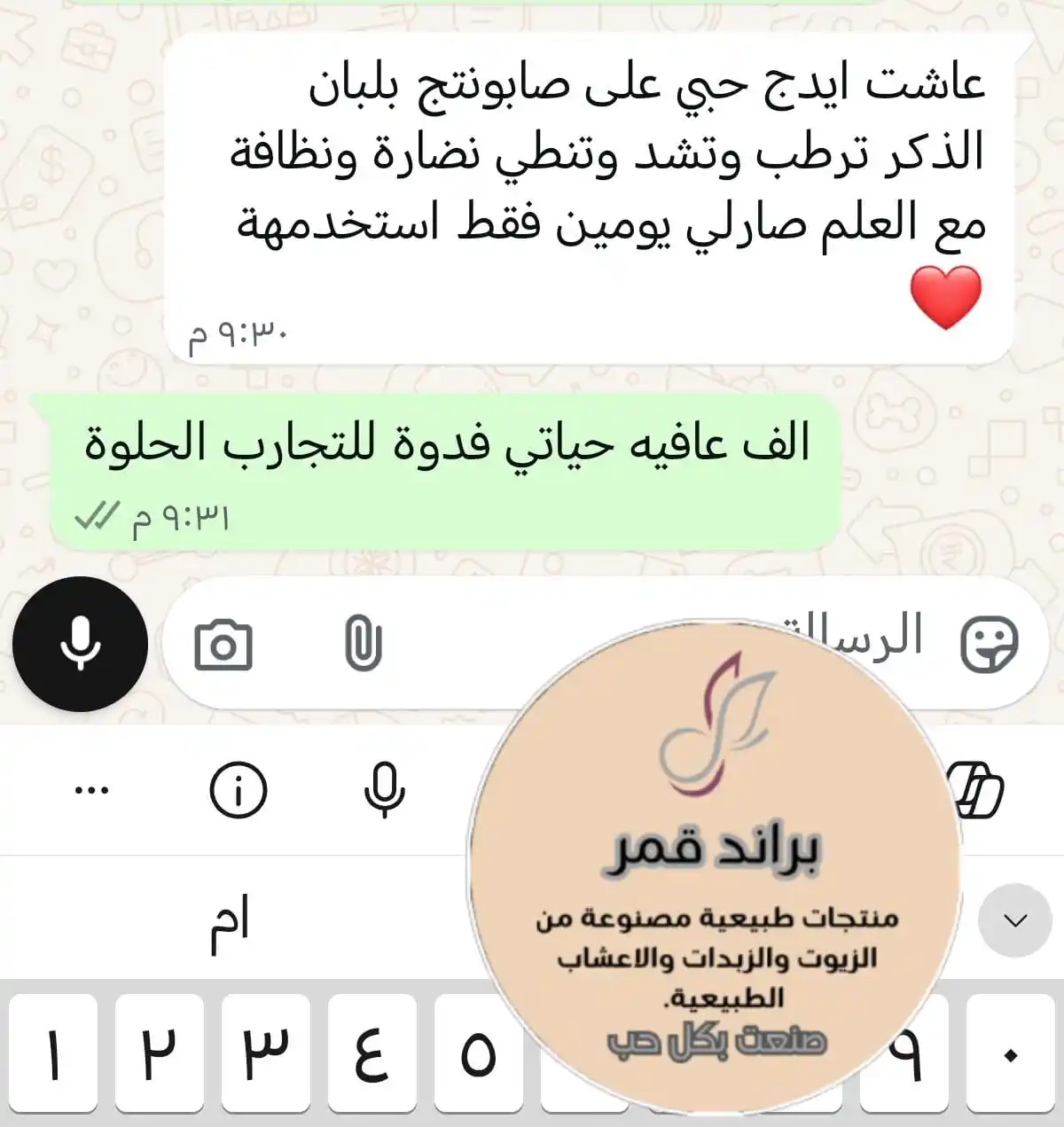
Task: Open the keyboard's three-dot more options
Action: pos(90,789)
